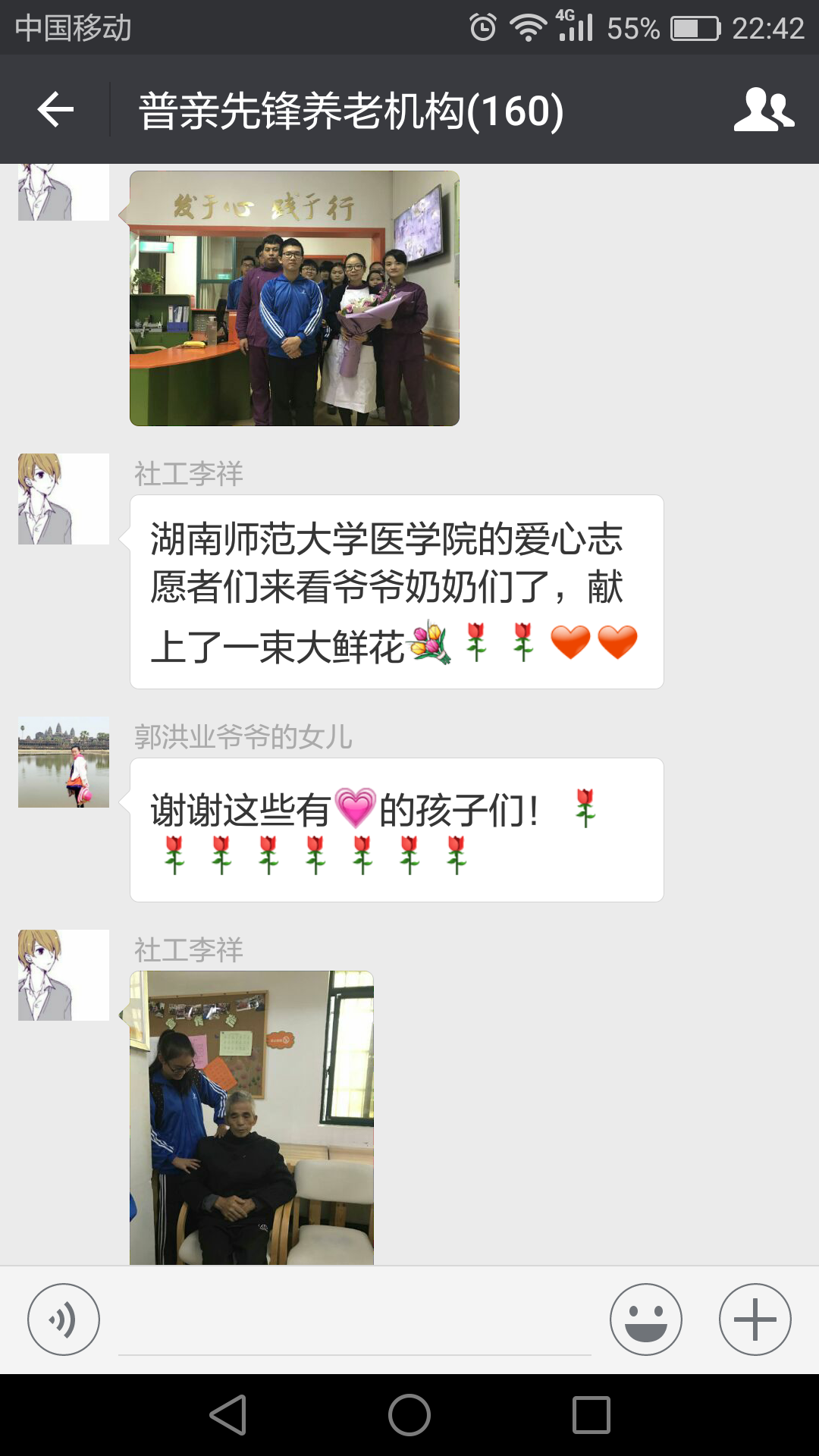Tap 社工李祥's avatar beside the flower message
The image size is (819, 1456).
(64, 499)
